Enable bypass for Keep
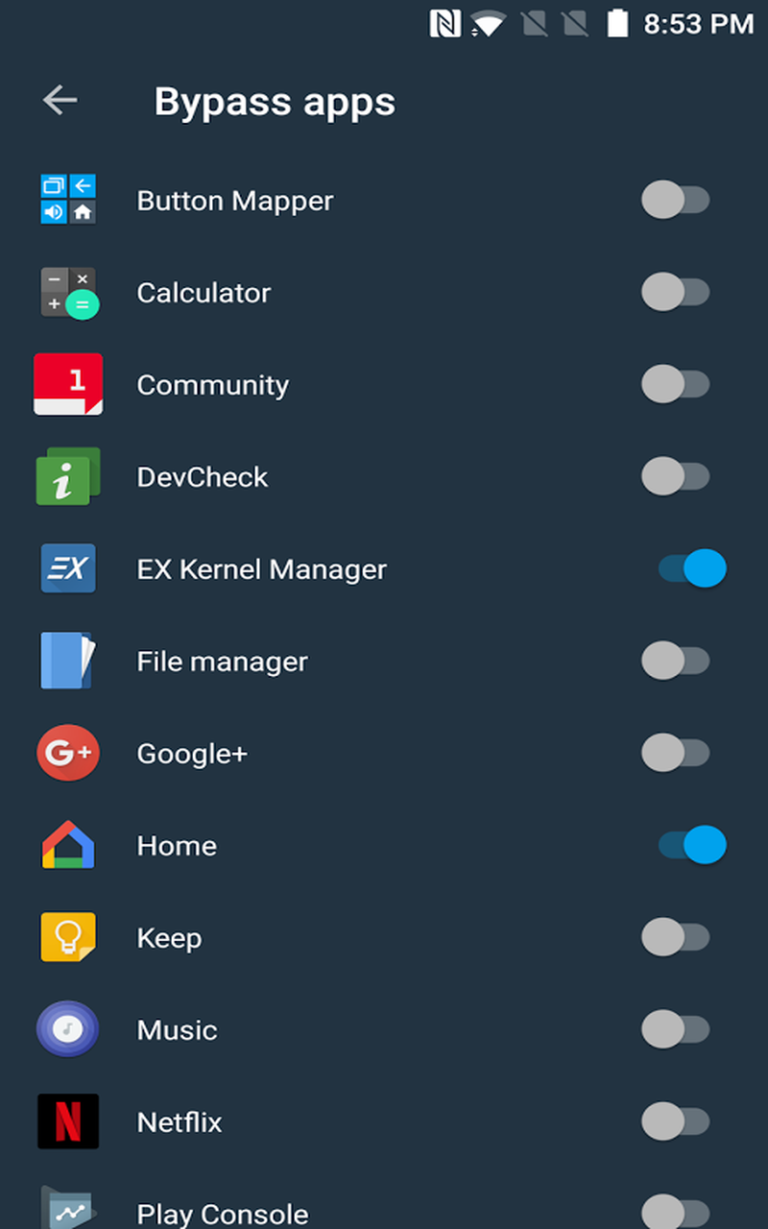The image size is (768, 1229). [675, 938]
